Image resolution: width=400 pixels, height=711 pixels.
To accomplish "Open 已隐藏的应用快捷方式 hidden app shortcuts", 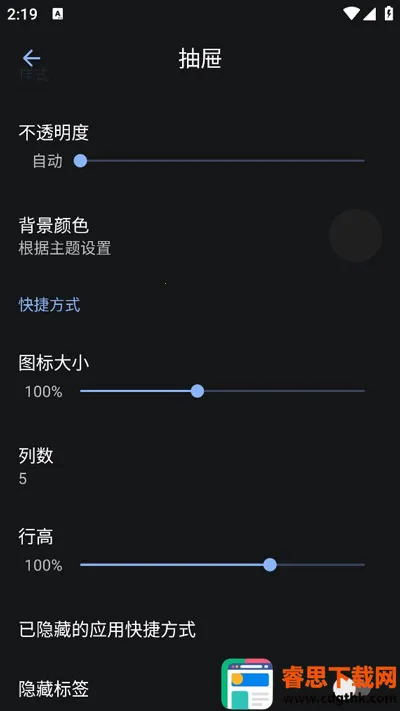I will [200, 630].
